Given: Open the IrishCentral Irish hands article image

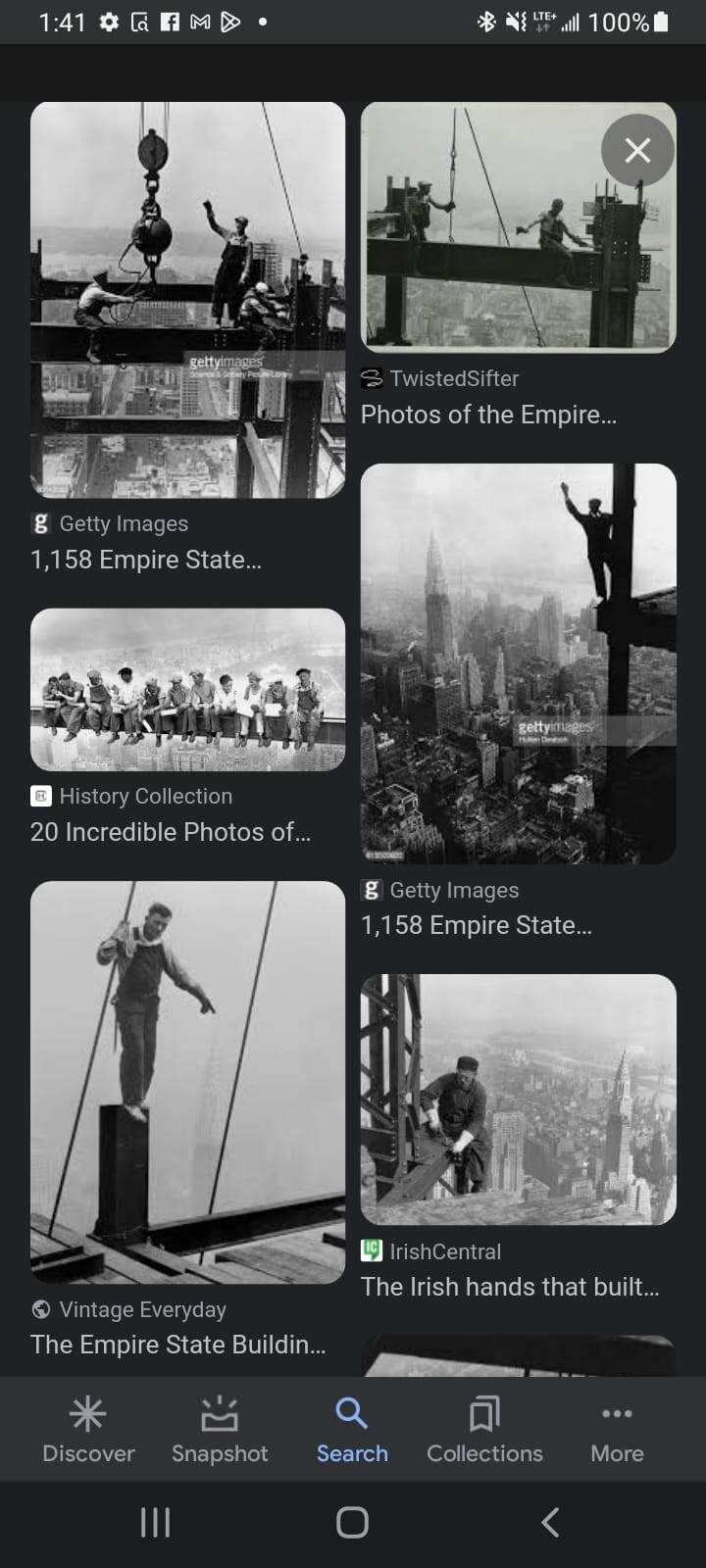Looking at the screenshot, I should pos(518,1099).
